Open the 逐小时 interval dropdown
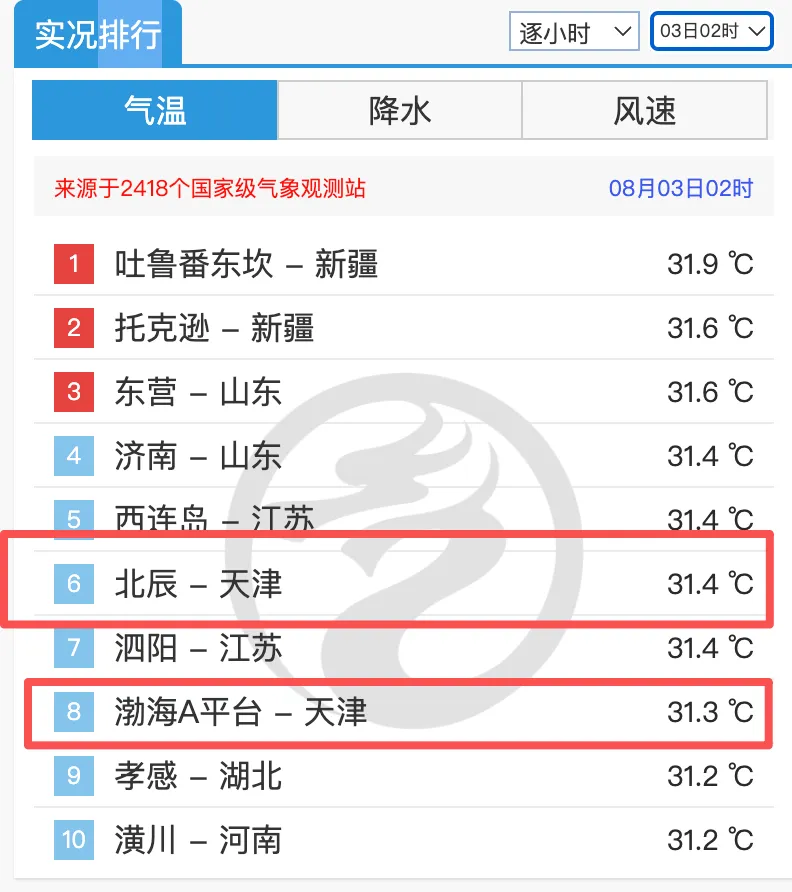 (x=574, y=32)
